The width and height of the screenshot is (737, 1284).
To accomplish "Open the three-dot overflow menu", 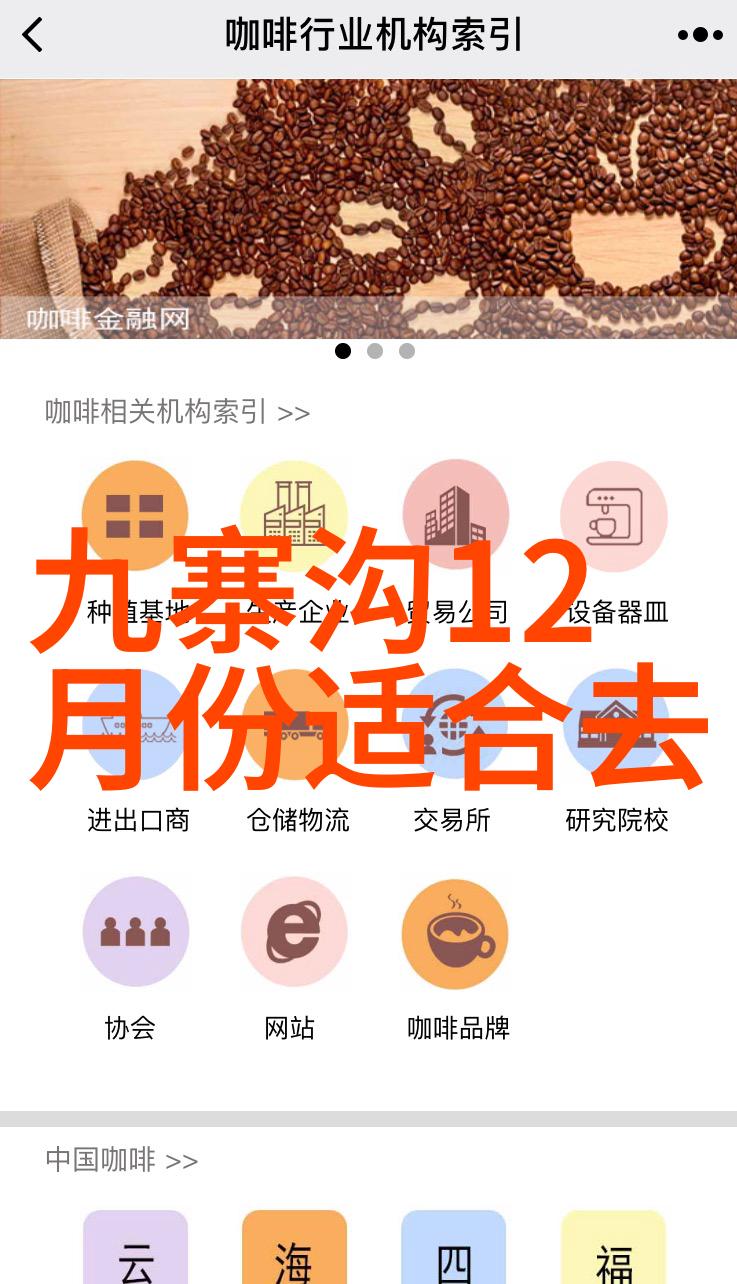I will tap(699, 35).
